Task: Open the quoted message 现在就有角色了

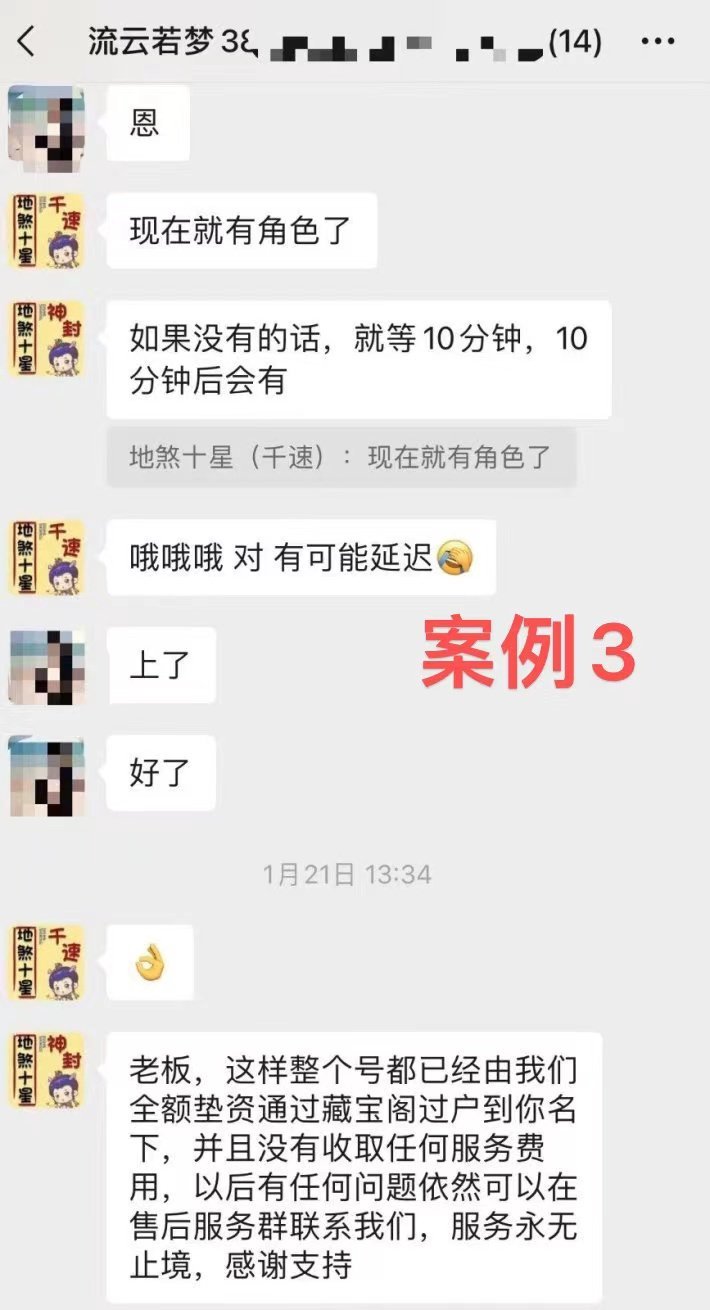Action: click(341, 458)
